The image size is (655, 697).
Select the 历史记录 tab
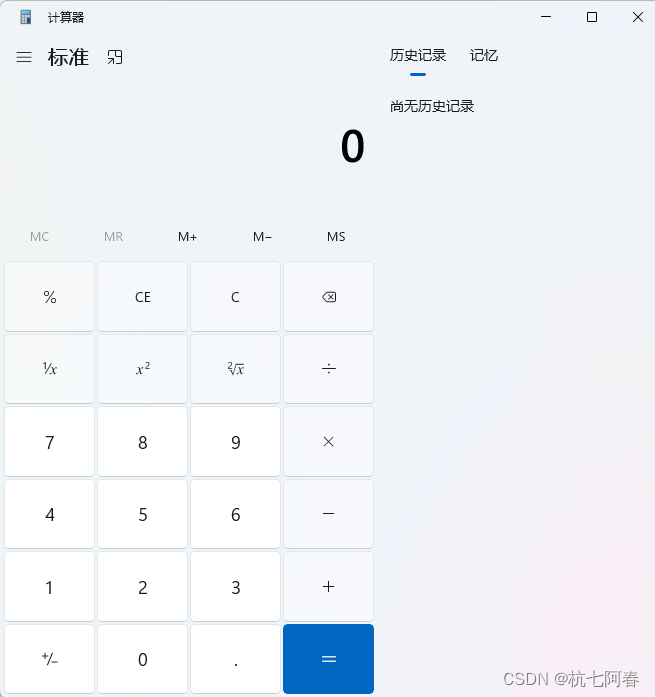click(x=418, y=56)
